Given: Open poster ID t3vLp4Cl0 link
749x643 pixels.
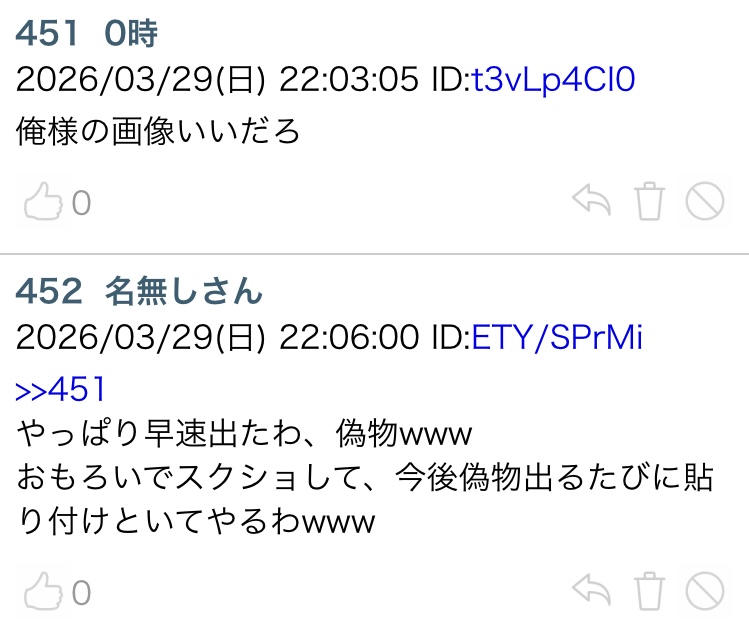Looking at the screenshot, I should [553, 81].
